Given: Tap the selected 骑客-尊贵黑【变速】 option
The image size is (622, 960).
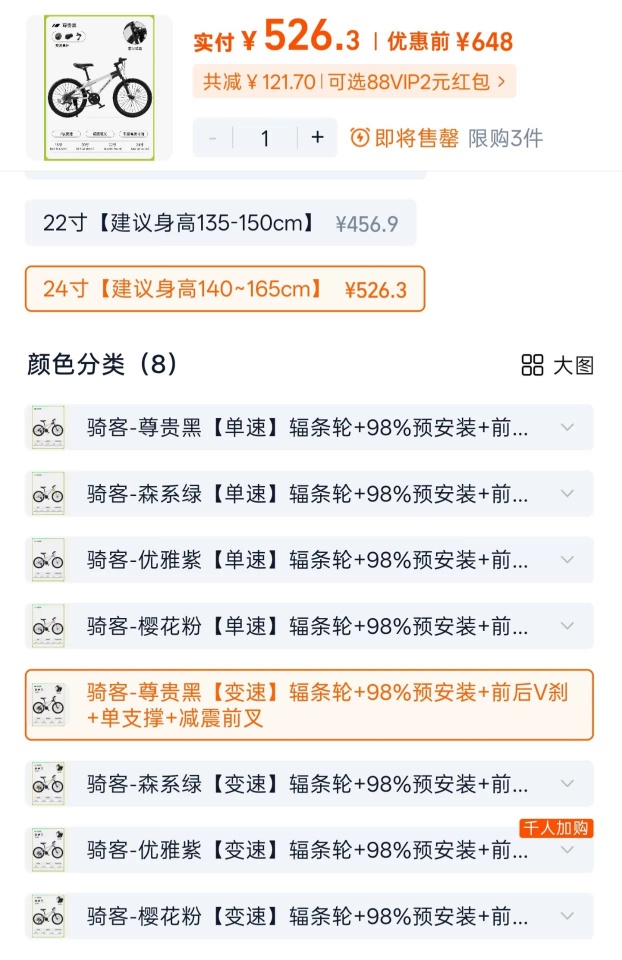Looking at the screenshot, I should pos(309,705).
